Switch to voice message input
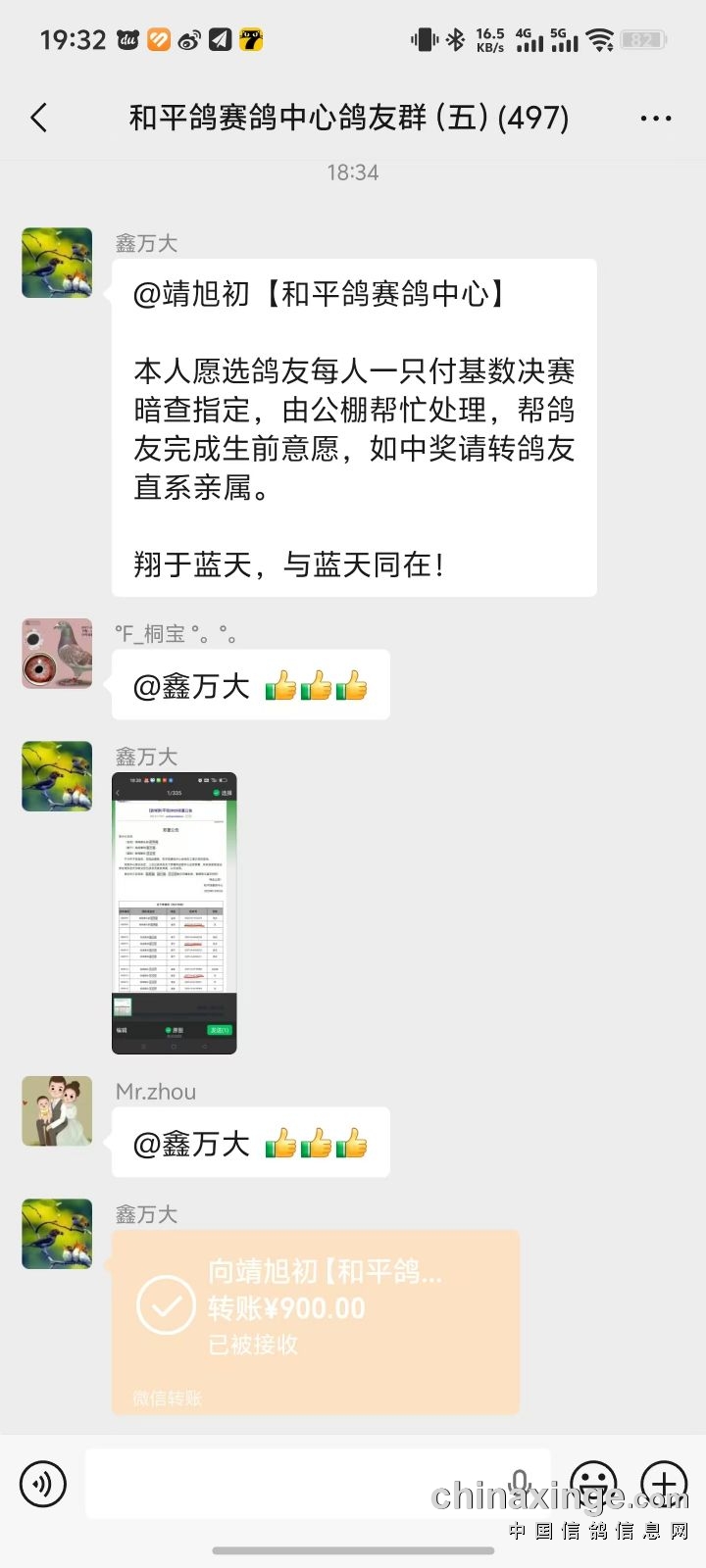This screenshot has width=706, height=1568. click(42, 1484)
